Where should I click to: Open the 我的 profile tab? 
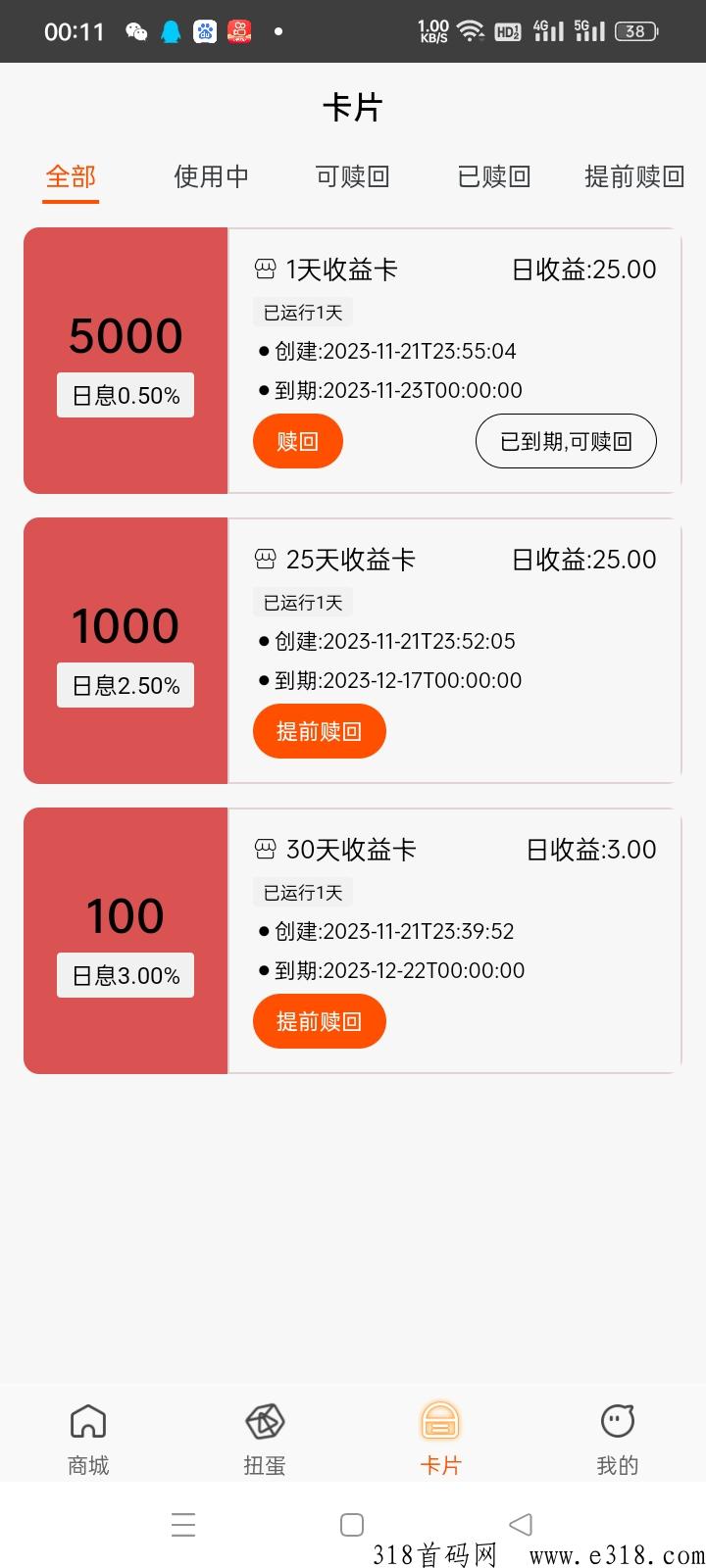point(617,1438)
